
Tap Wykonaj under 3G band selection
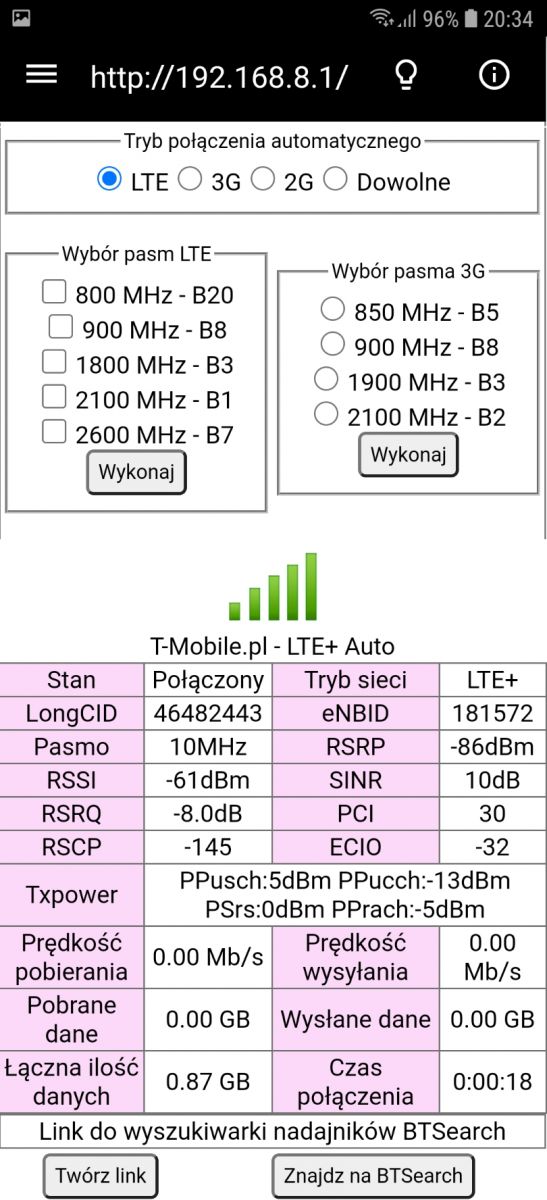coord(409,454)
